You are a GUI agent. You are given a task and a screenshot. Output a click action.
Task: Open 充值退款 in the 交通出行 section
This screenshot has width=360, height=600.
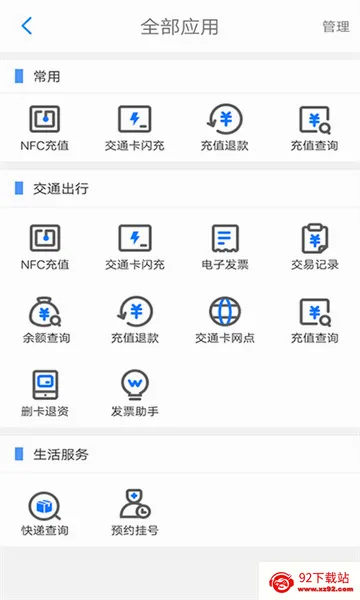point(135,321)
